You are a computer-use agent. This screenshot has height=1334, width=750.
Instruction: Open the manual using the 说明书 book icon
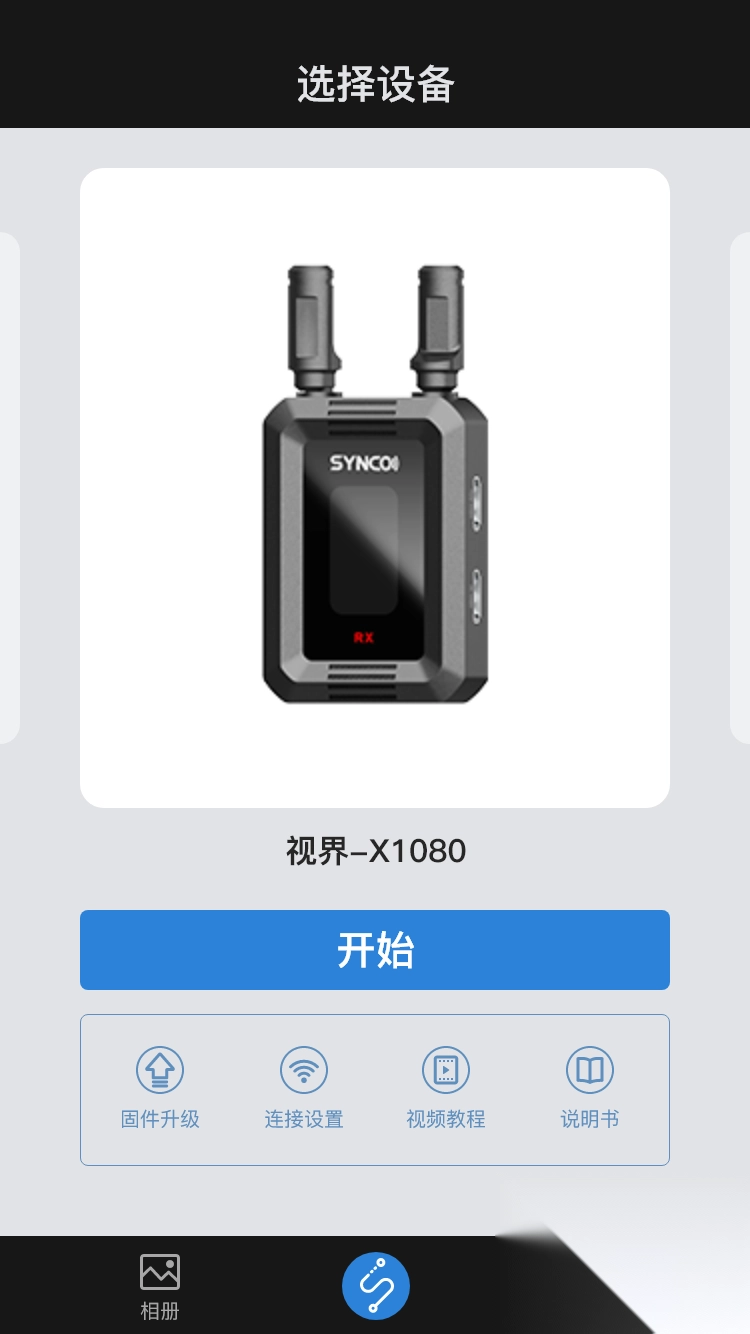(x=589, y=1068)
